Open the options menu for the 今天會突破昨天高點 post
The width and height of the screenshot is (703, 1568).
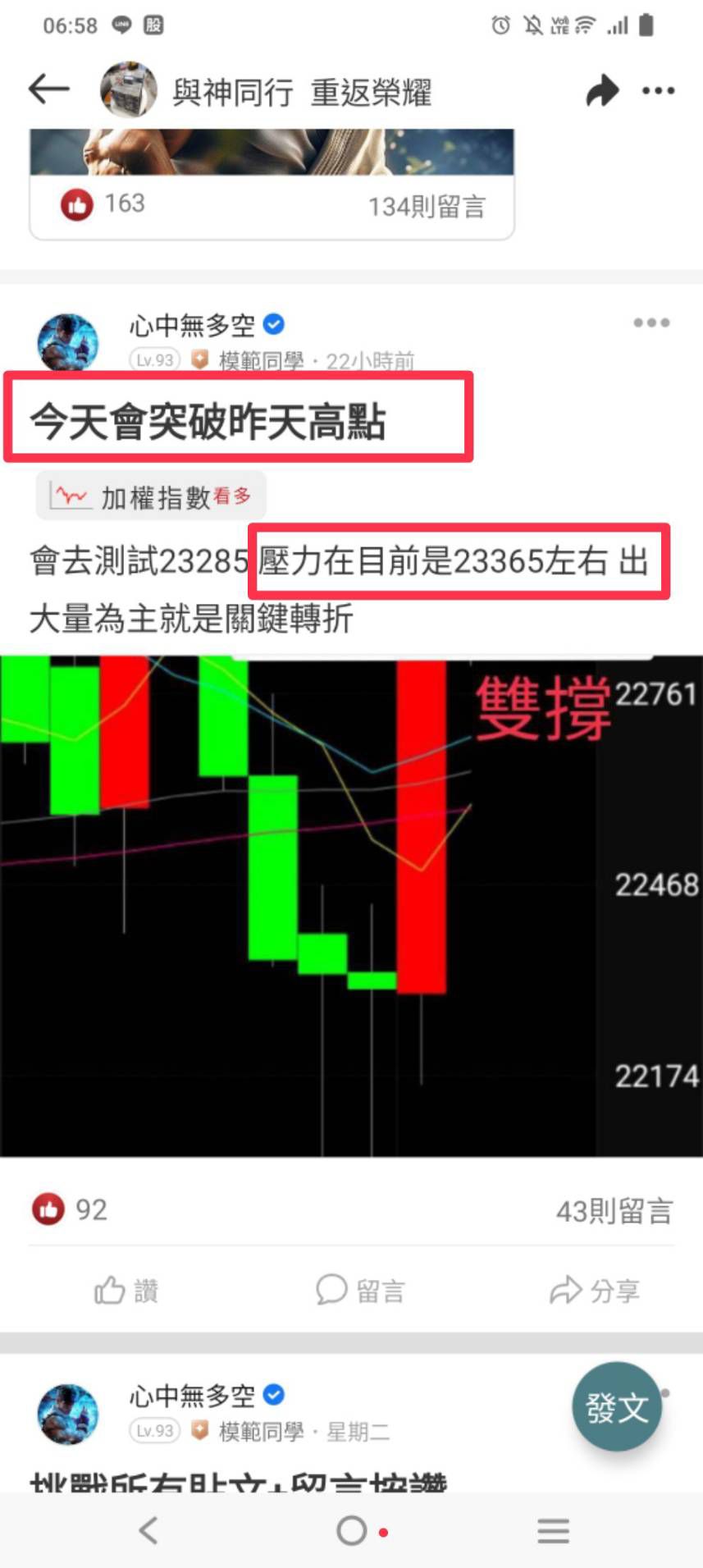pyautogui.click(x=651, y=323)
